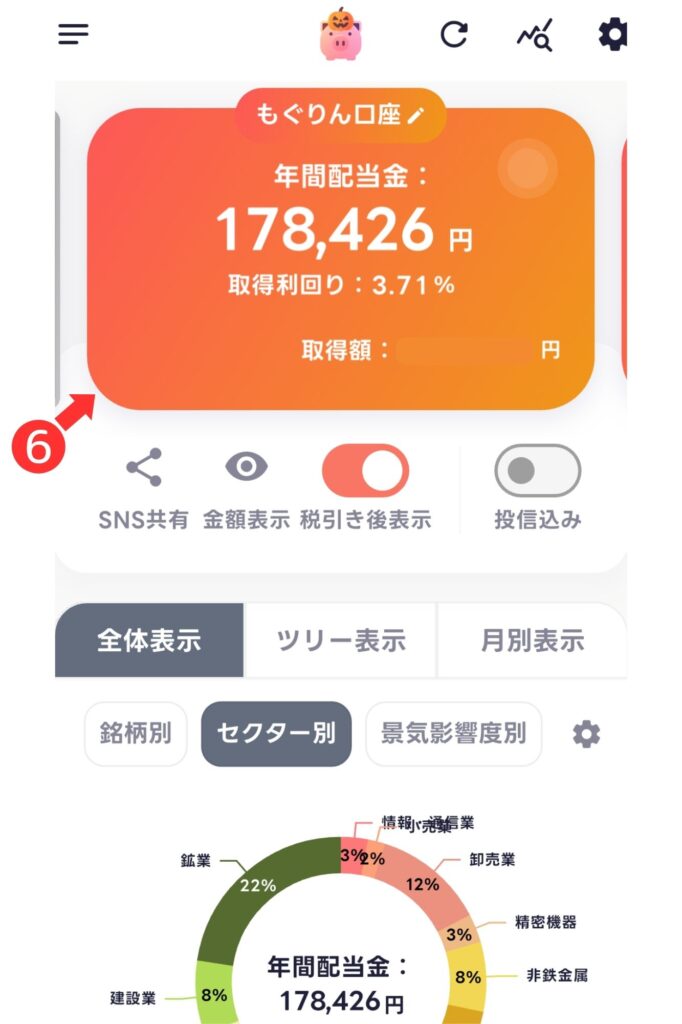This screenshot has width=682, height=1024.
Task: Enable the 投信込み switch
Action: [537, 471]
